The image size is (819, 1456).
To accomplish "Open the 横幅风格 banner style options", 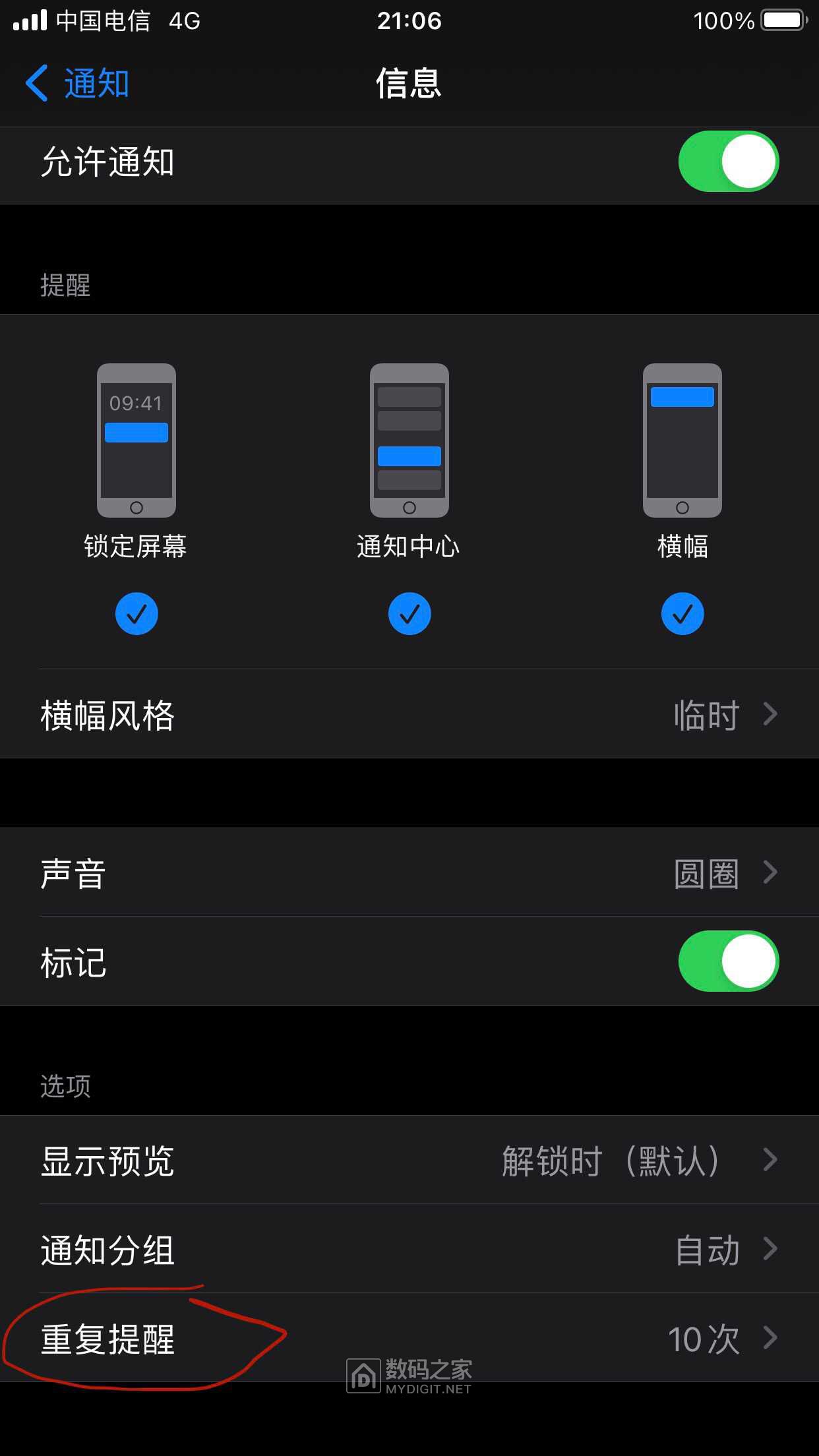I will 409,714.
